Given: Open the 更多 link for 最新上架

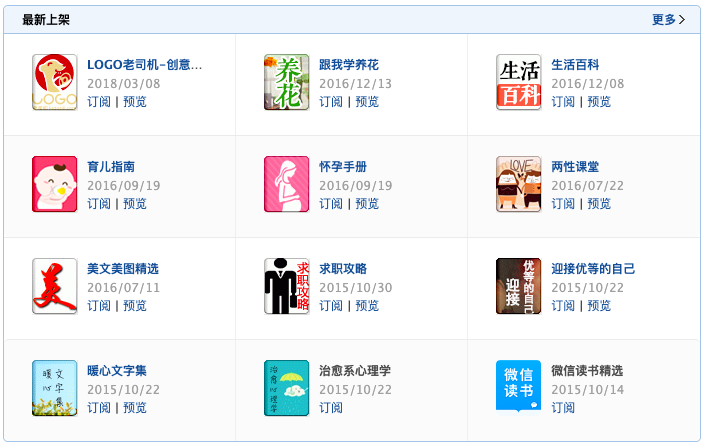Looking at the screenshot, I should (668, 19).
